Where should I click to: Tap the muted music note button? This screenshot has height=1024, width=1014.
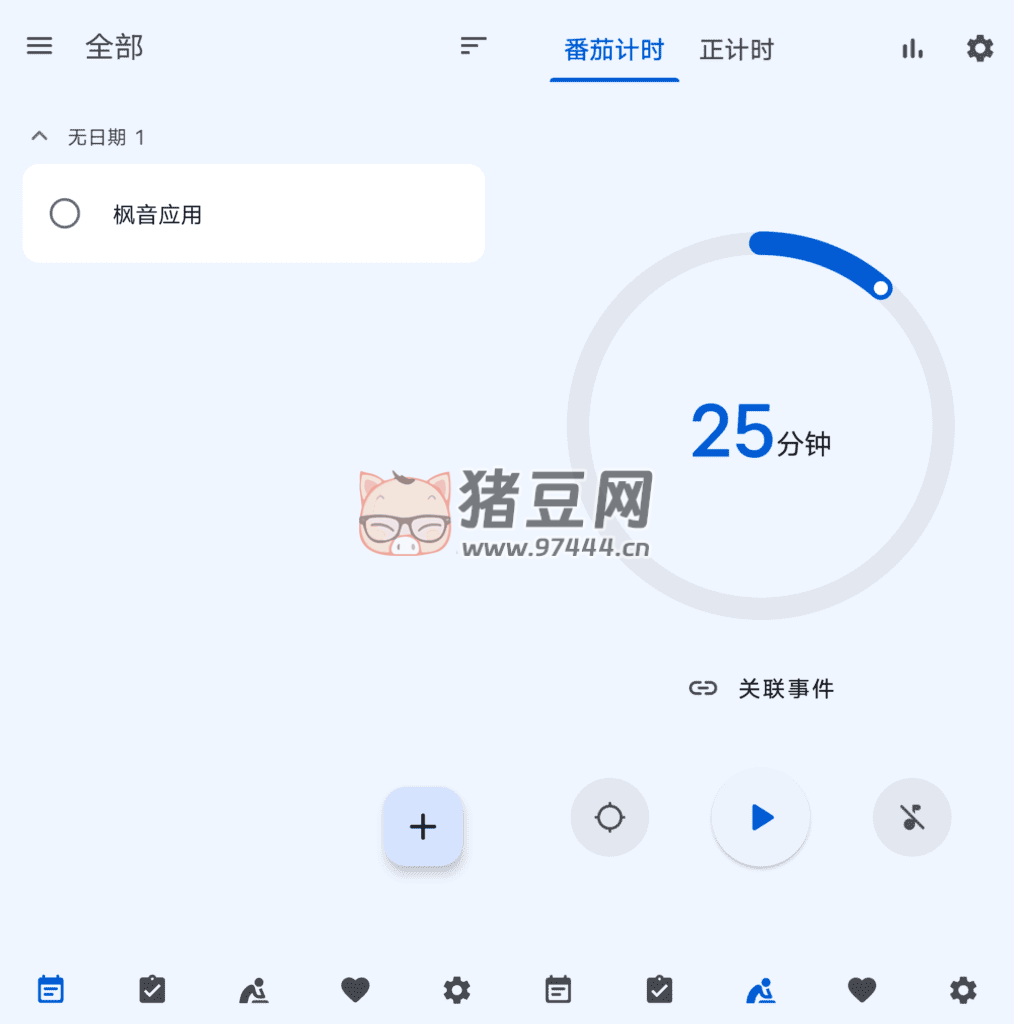click(912, 818)
